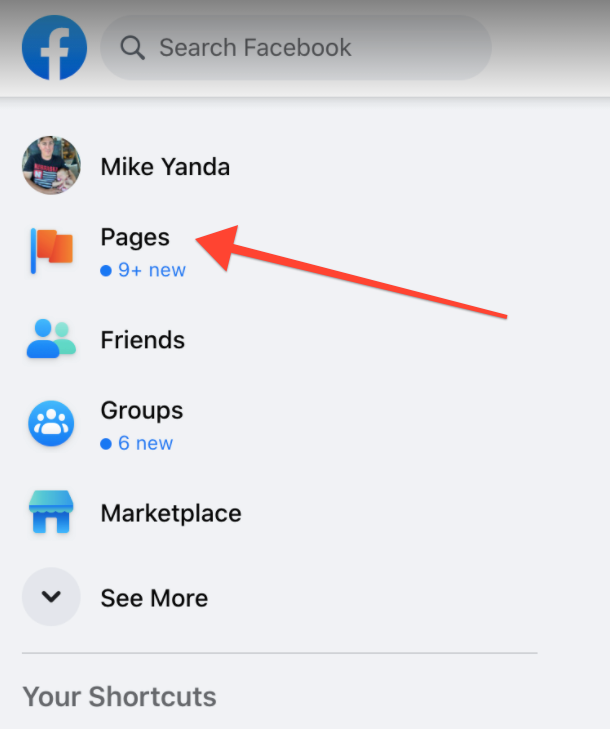This screenshot has width=610, height=729.
Task: Go to the Friends section
Action: click(x=142, y=340)
